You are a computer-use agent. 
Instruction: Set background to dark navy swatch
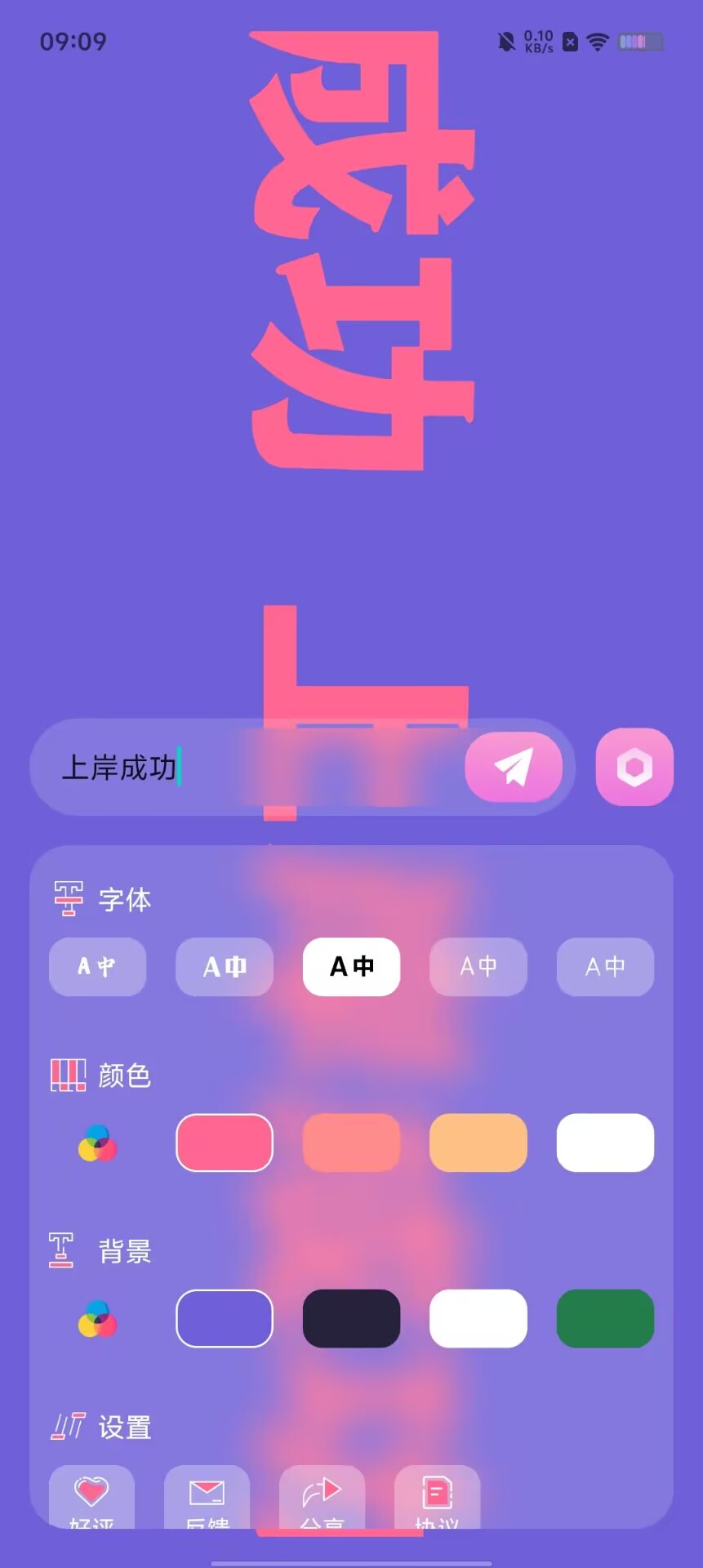(x=351, y=1319)
